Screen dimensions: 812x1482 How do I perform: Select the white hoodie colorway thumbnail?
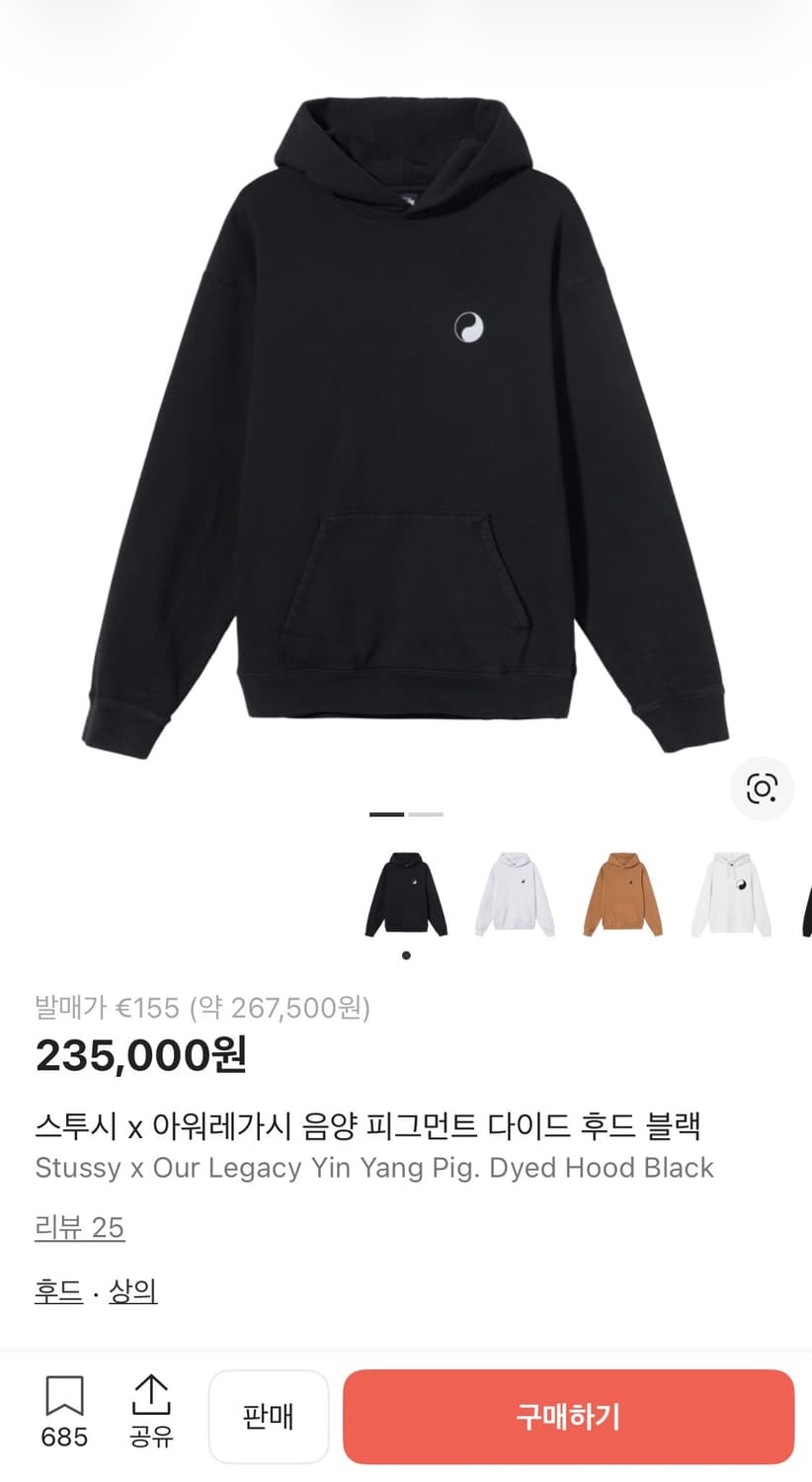point(514,891)
